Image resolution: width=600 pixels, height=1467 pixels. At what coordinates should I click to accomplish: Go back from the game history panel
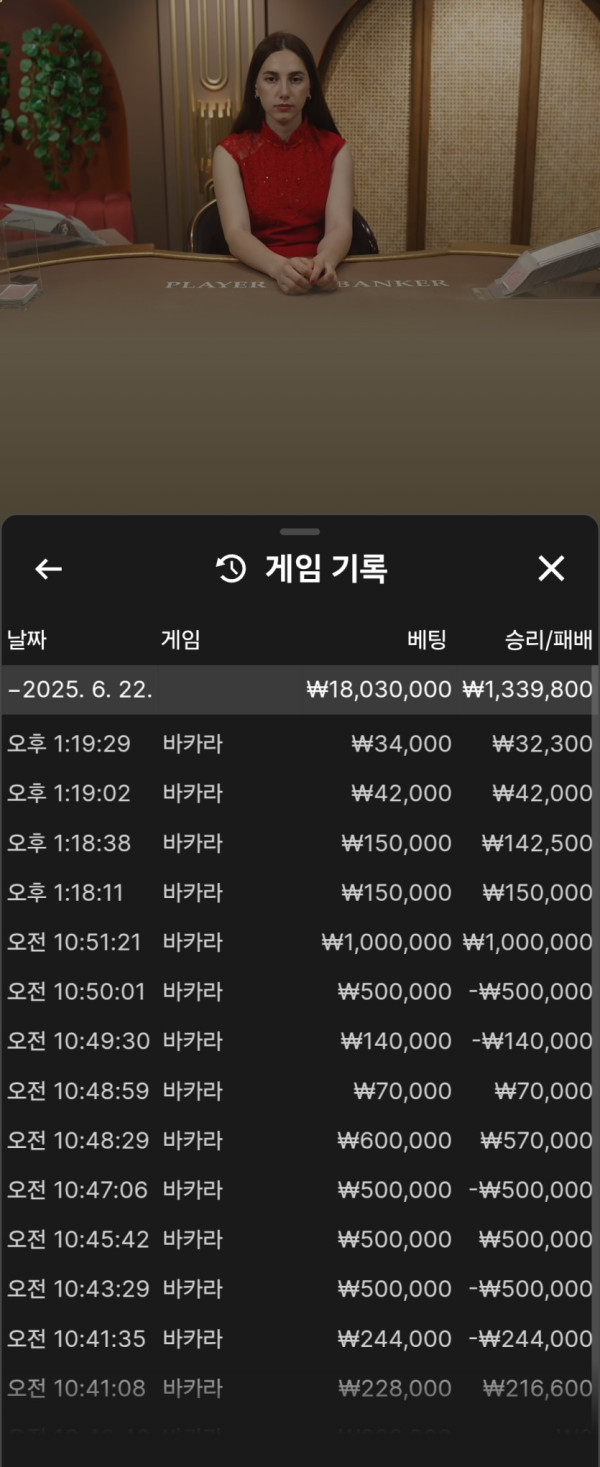click(48, 569)
